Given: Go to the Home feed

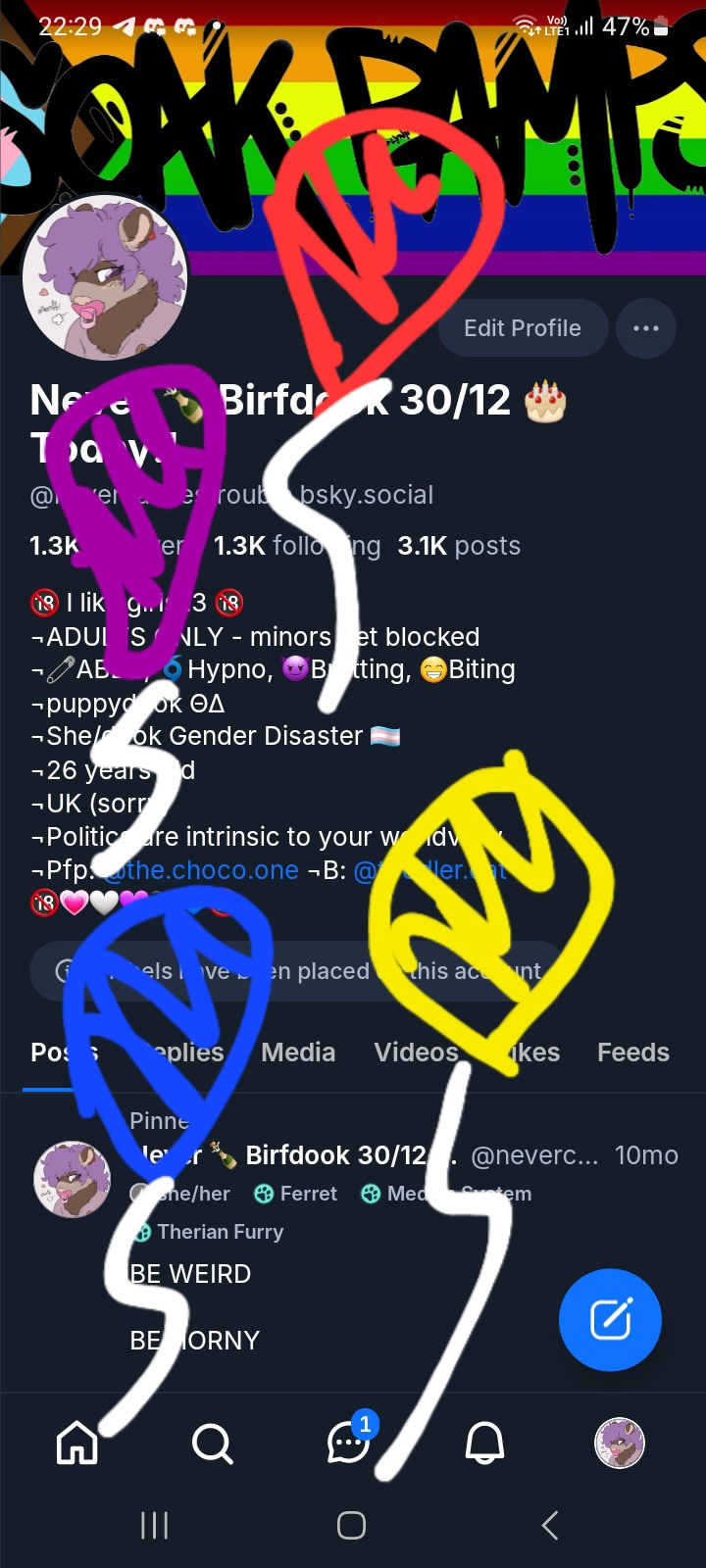Looking at the screenshot, I should click(77, 1444).
